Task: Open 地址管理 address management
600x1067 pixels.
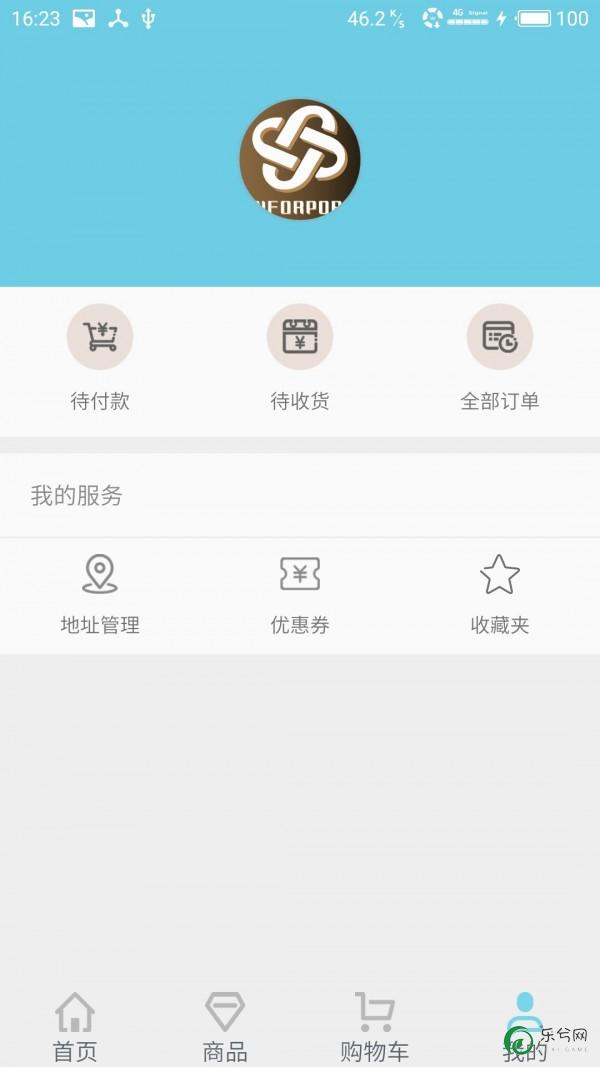Action: coord(100,594)
